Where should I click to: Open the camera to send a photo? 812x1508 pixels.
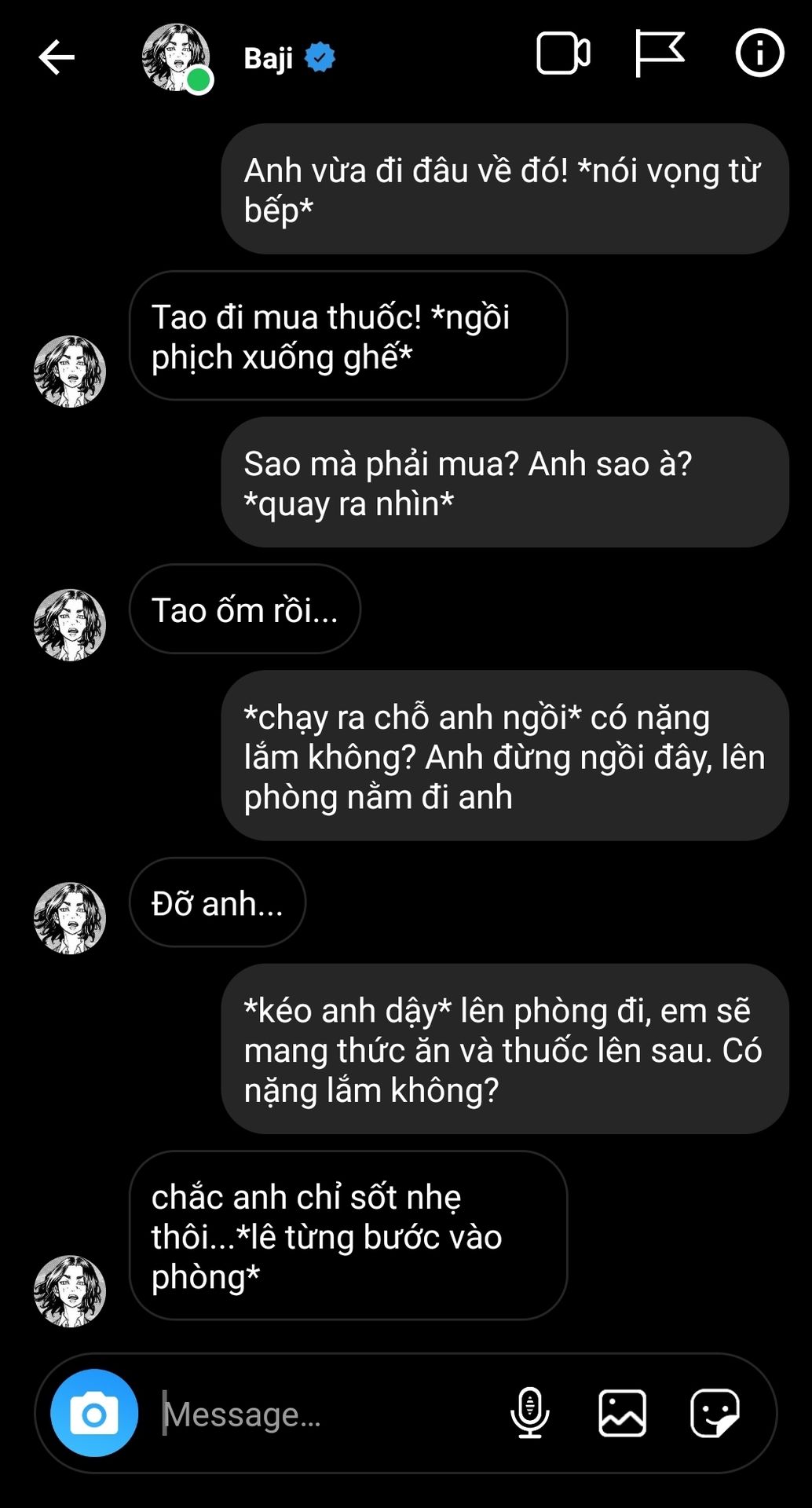tap(94, 1414)
